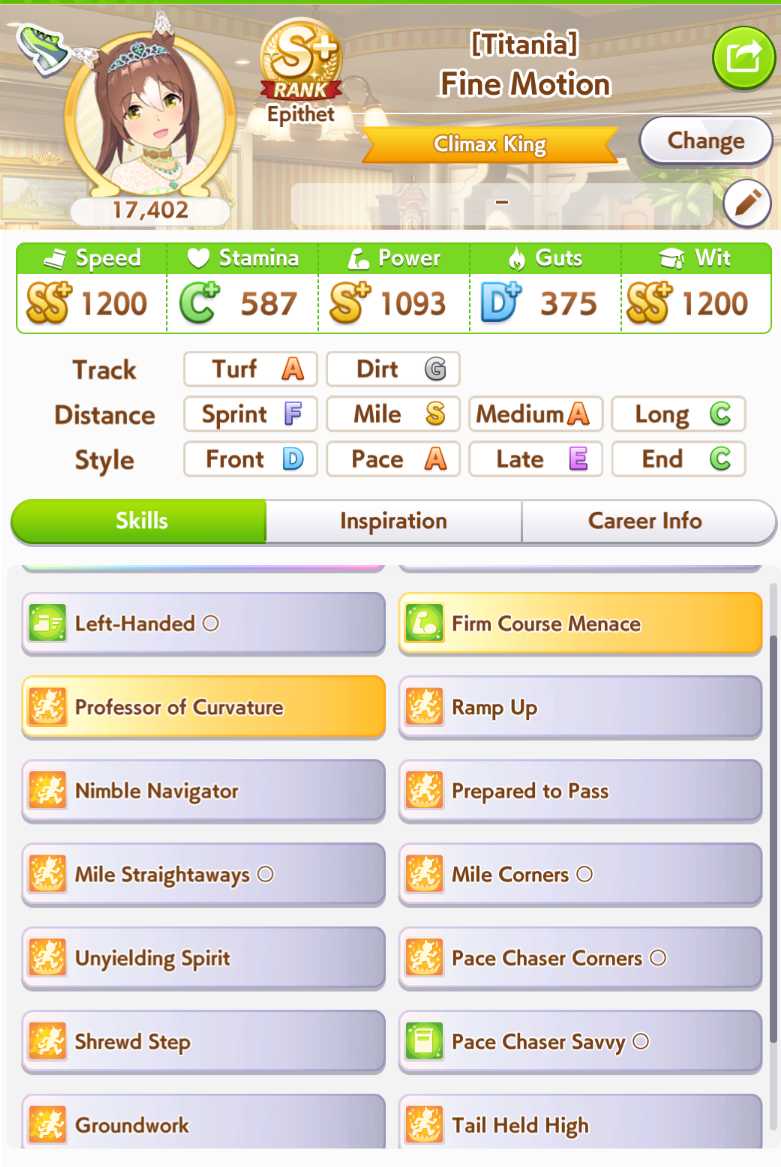View Prepared to Pass skill
The width and height of the screenshot is (781, 1167).
pyautogui.click(x=580, y=791)
